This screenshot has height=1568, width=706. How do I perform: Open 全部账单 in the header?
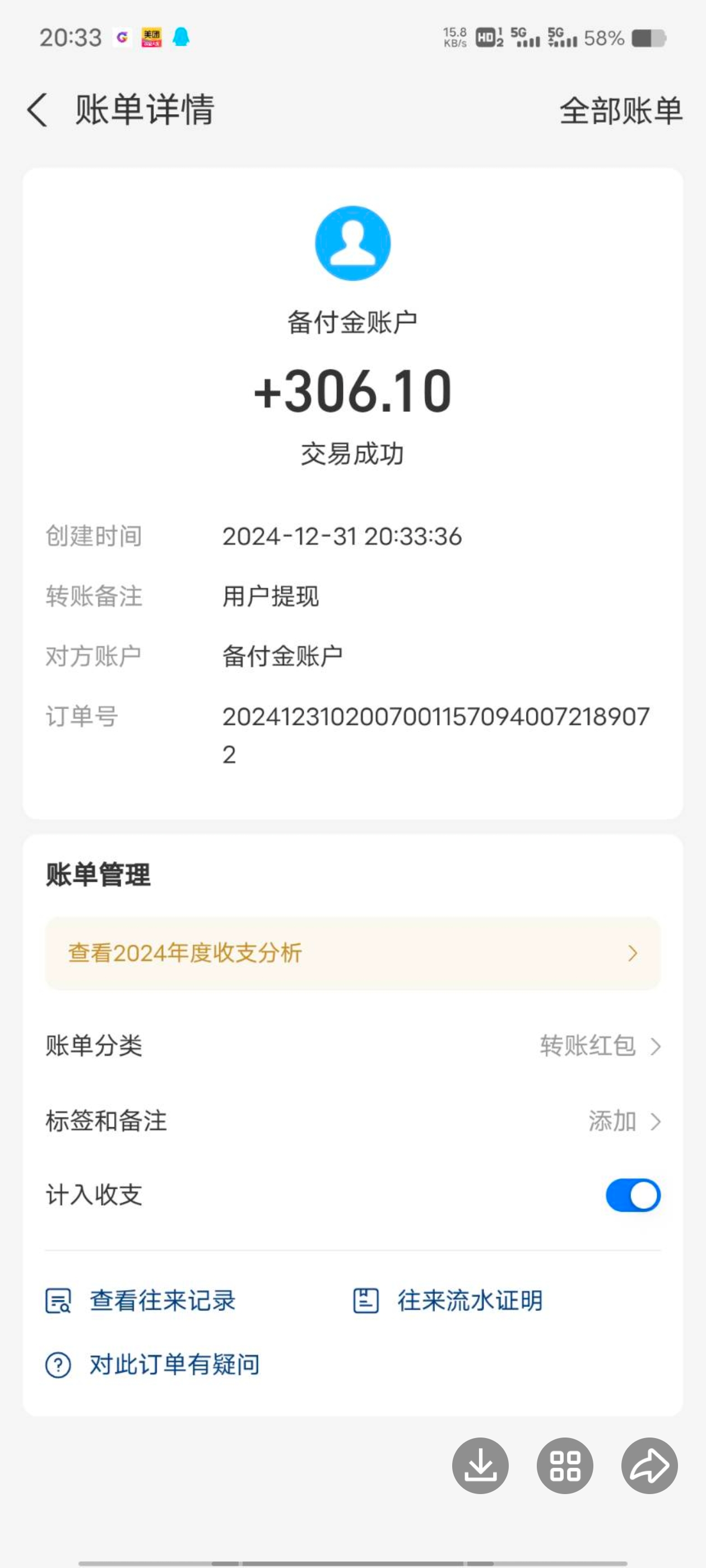pos(621,111)
